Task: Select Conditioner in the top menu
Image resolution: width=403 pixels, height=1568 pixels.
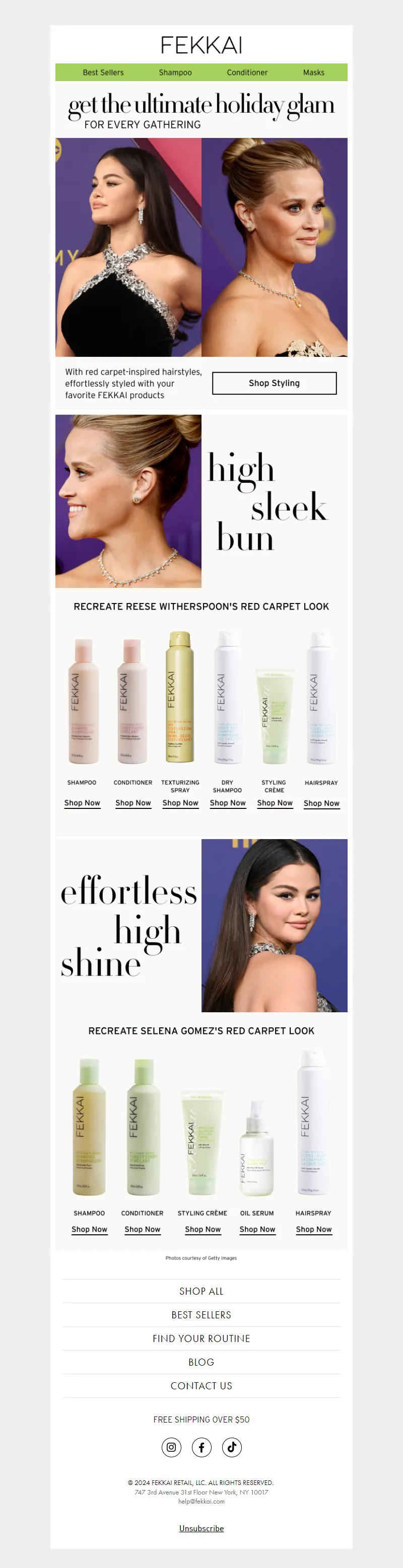Action: (x=247, y=72)
